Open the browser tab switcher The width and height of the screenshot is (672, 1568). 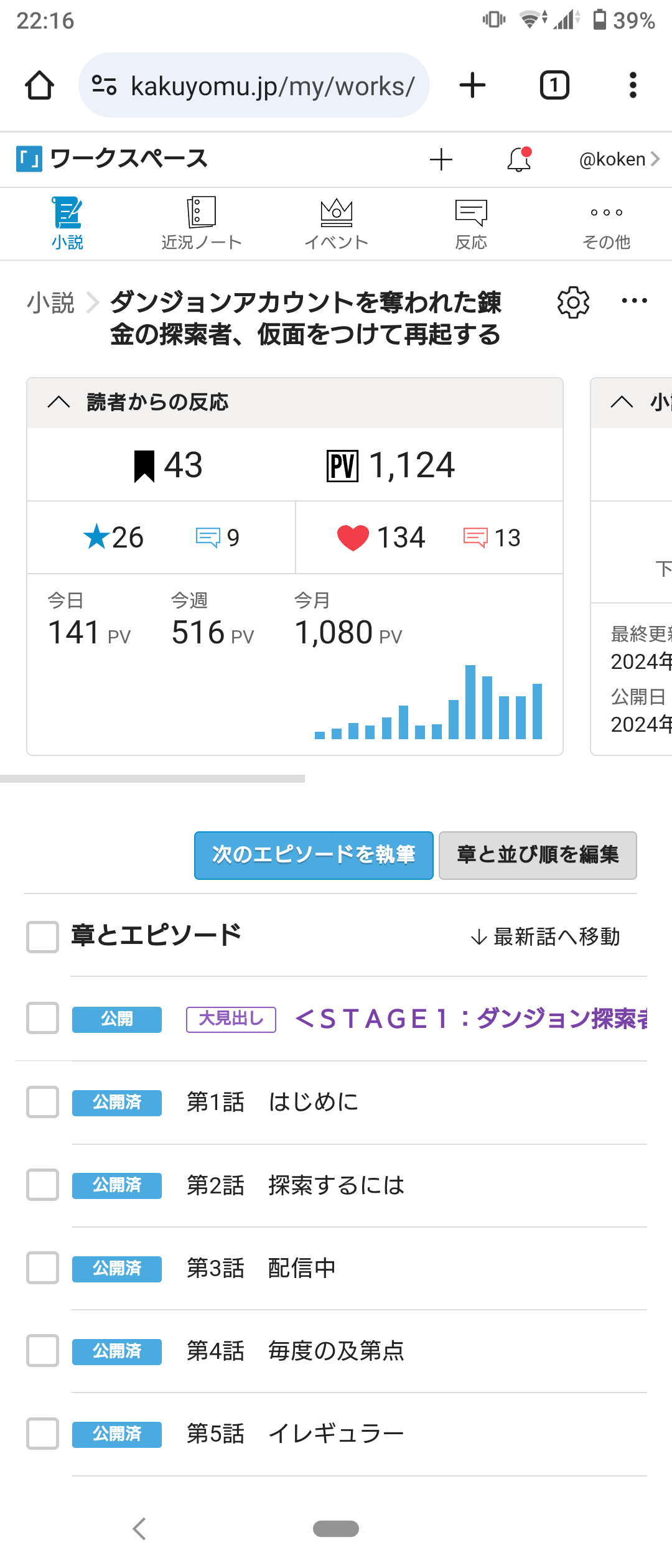click(x=554, y=85)
